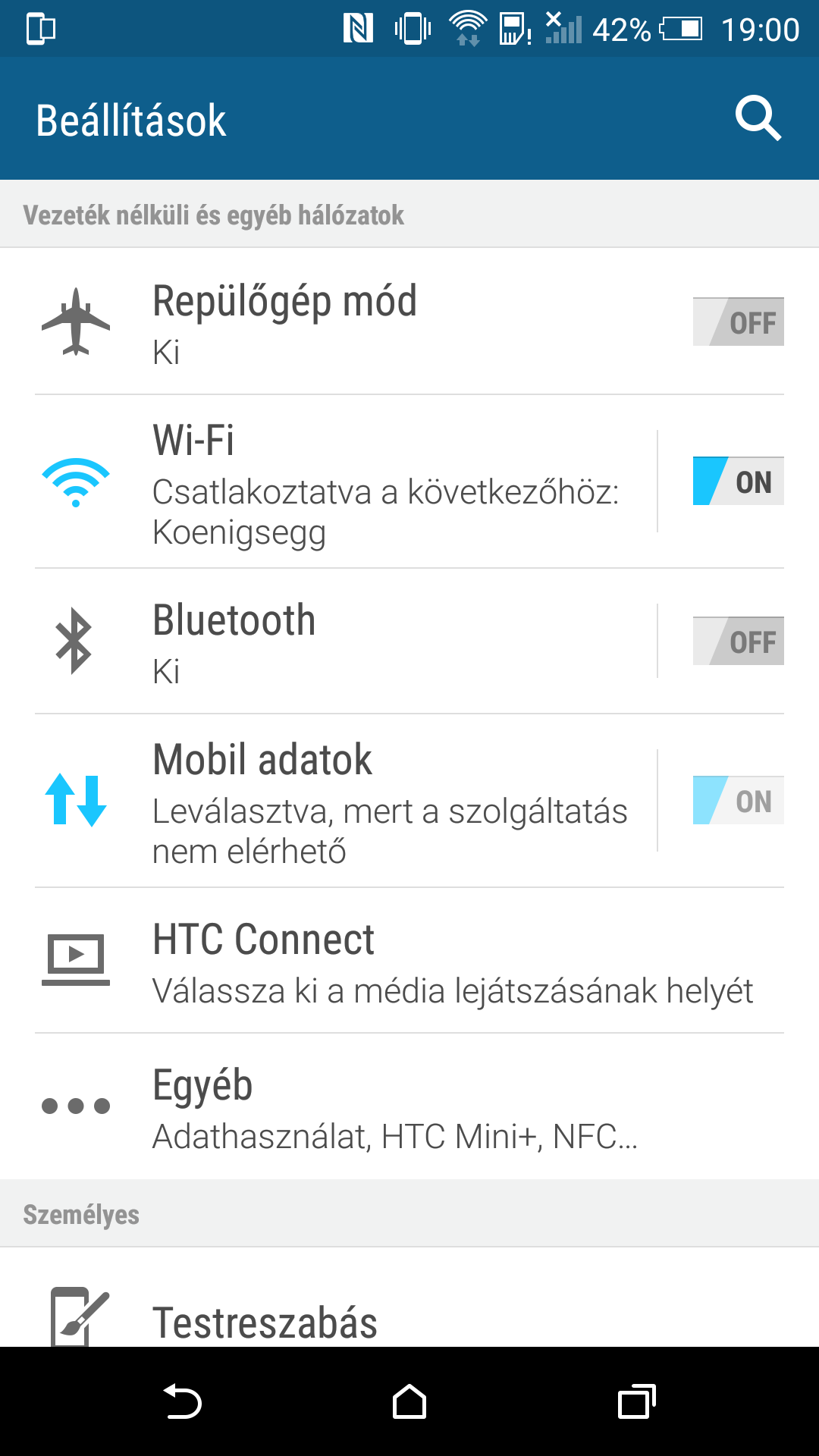The height and width of the screenshot is (1456, 819).
Task: Open the settings search icon
Action: tap(758, 119)
